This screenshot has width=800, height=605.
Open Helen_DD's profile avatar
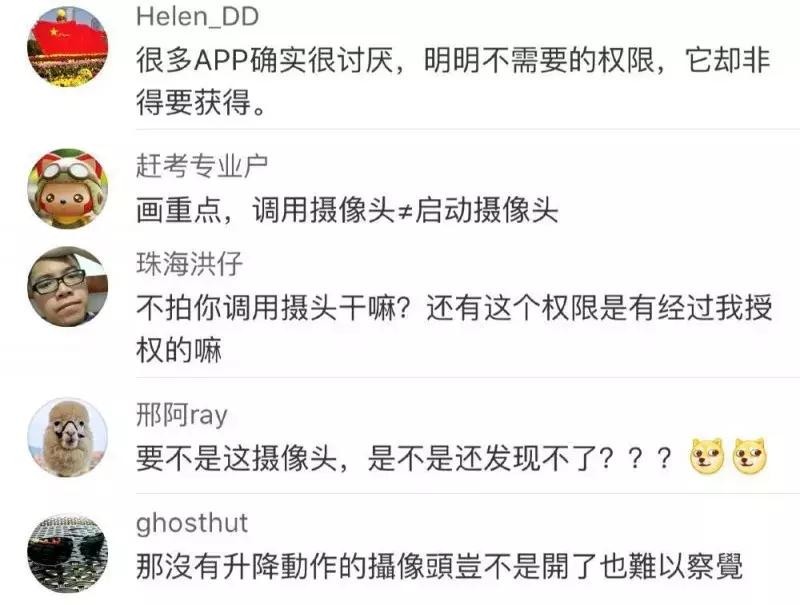click(x=67, y=45)
